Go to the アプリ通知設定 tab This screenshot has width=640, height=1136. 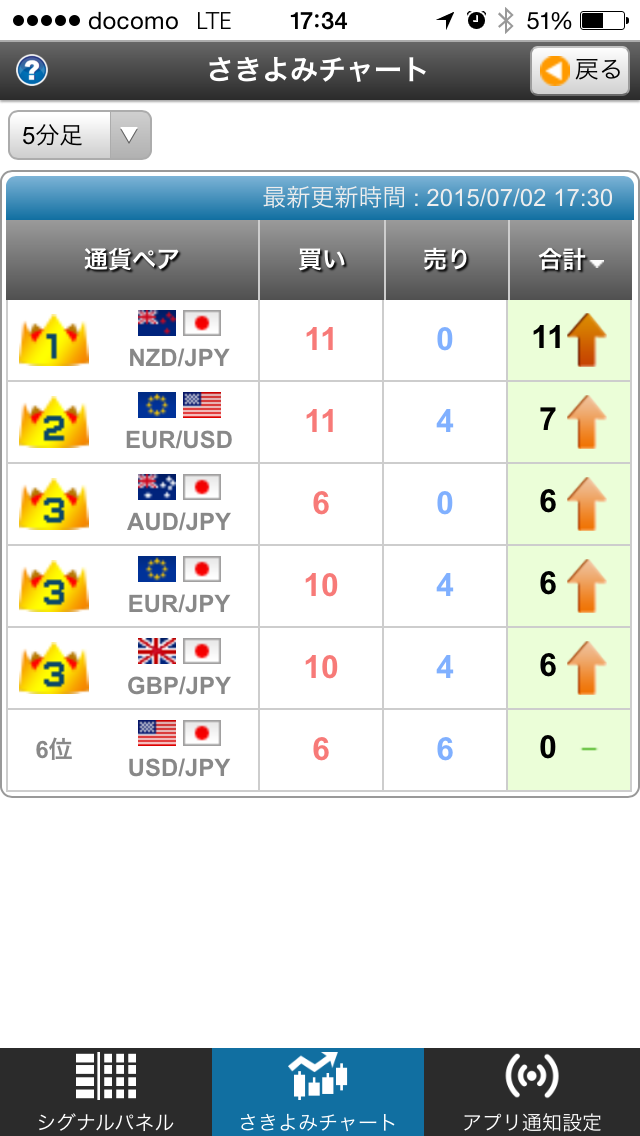pyautogui.click(x=532, y=1092)
